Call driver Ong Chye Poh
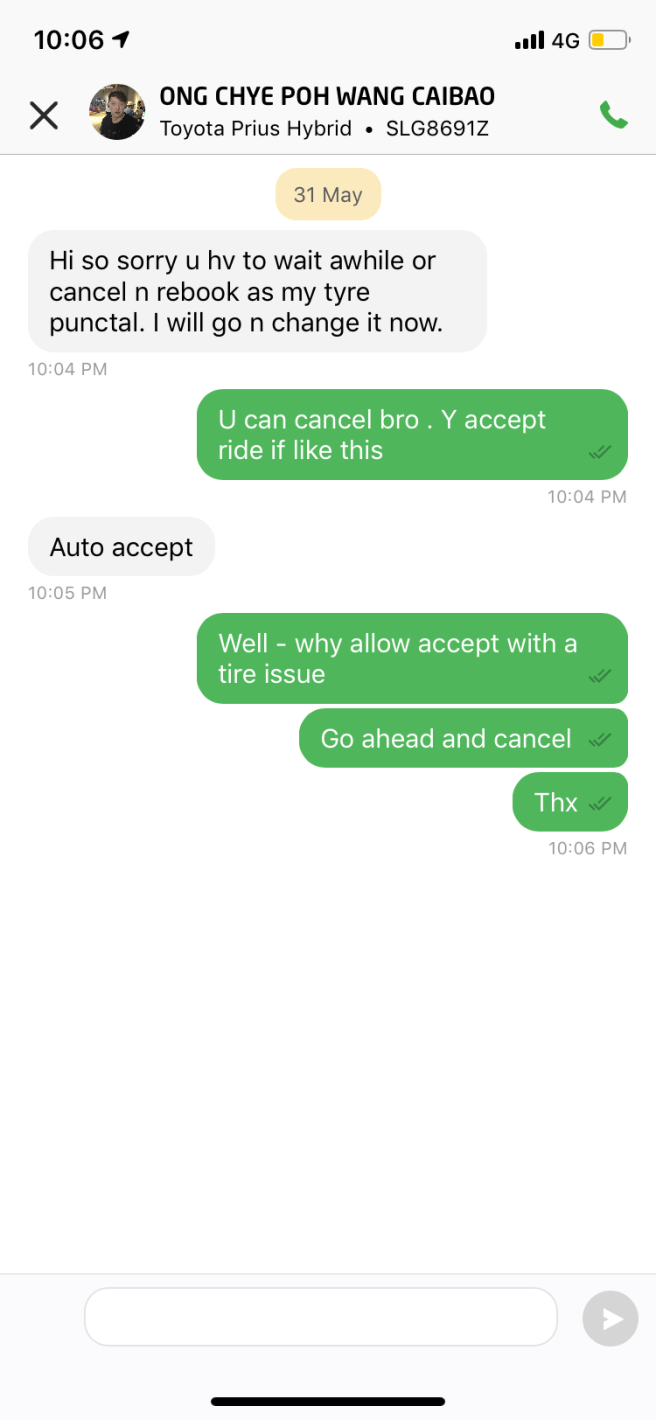656x1420 pixels. [x=613, y=115]
